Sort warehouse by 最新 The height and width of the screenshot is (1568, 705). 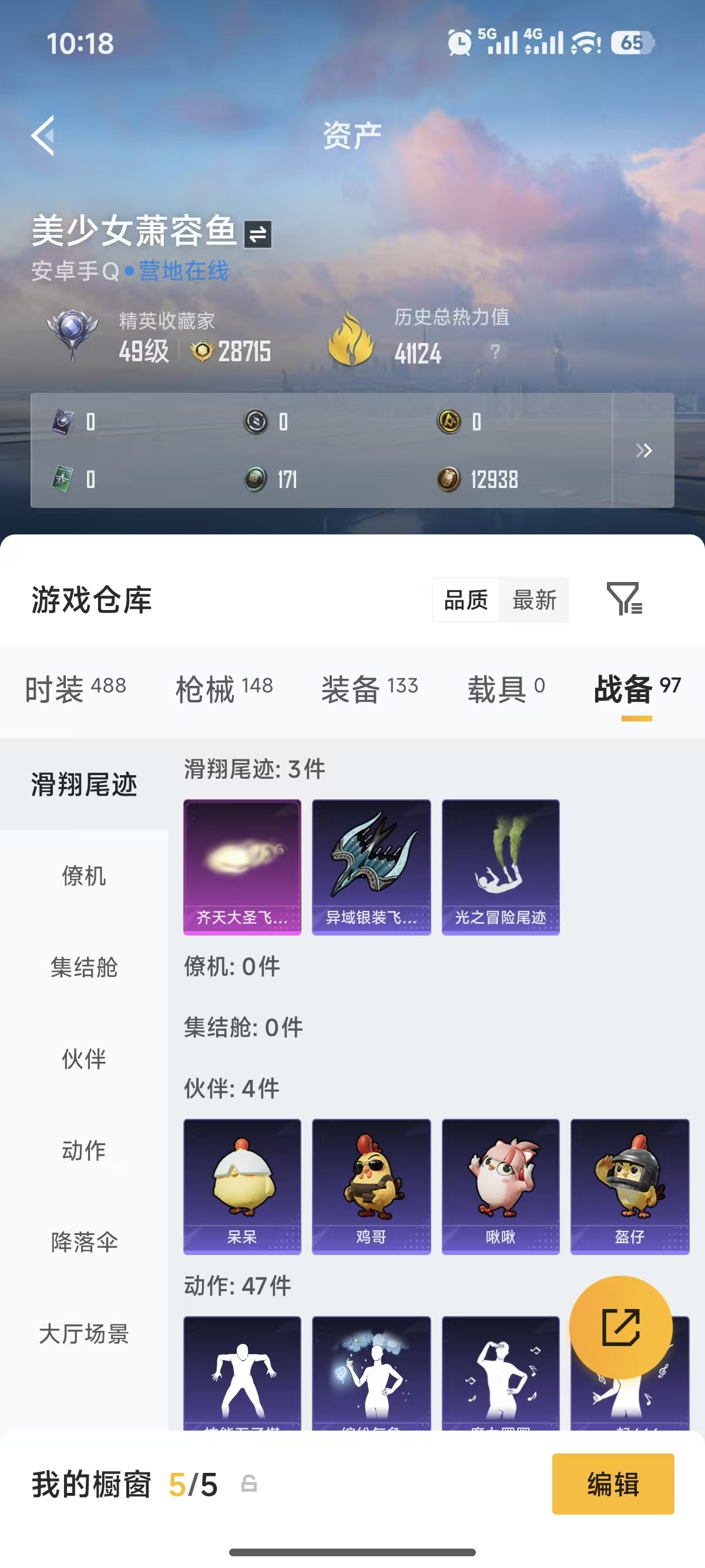(x=534, y=600)
